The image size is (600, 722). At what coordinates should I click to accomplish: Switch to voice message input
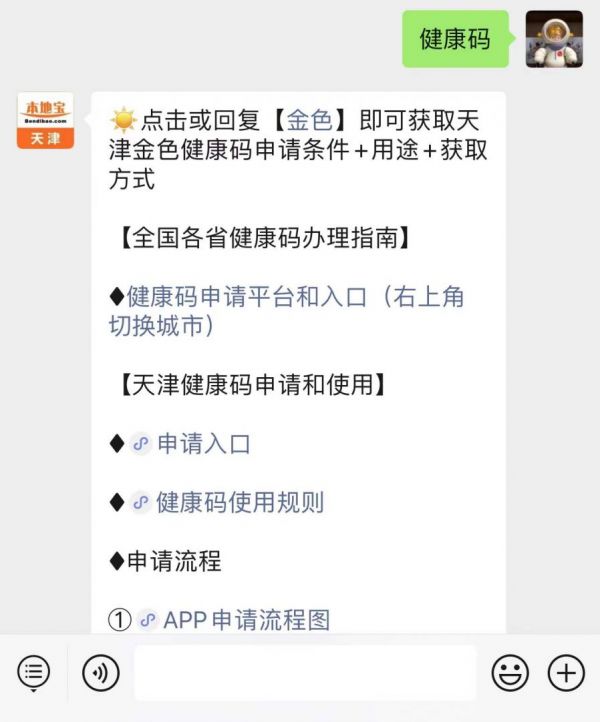[x=101, y=673]
